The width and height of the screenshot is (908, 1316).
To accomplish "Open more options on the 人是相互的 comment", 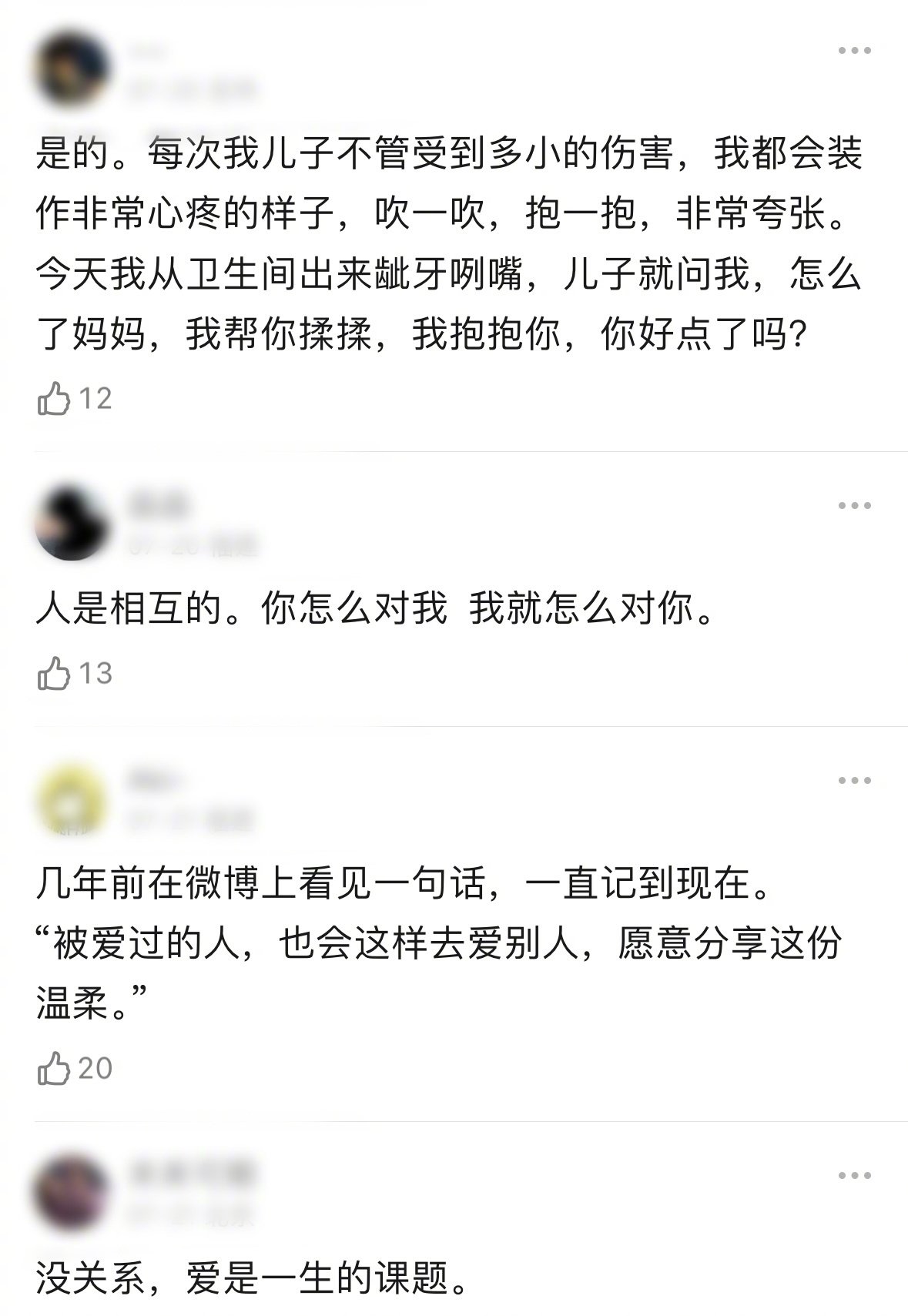I will coord(854,506).
